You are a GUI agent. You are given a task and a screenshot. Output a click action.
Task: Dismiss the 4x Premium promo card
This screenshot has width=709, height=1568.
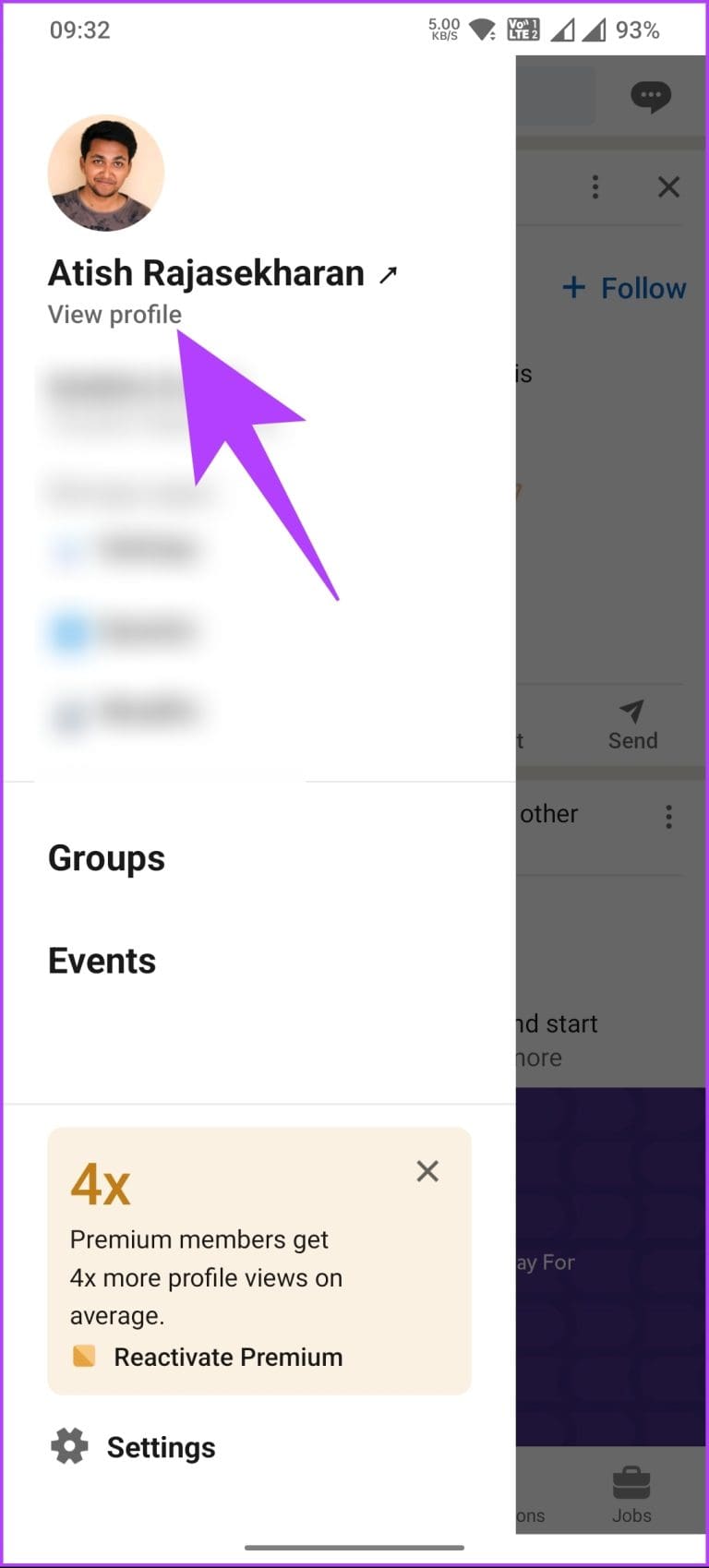point(427,1171)
